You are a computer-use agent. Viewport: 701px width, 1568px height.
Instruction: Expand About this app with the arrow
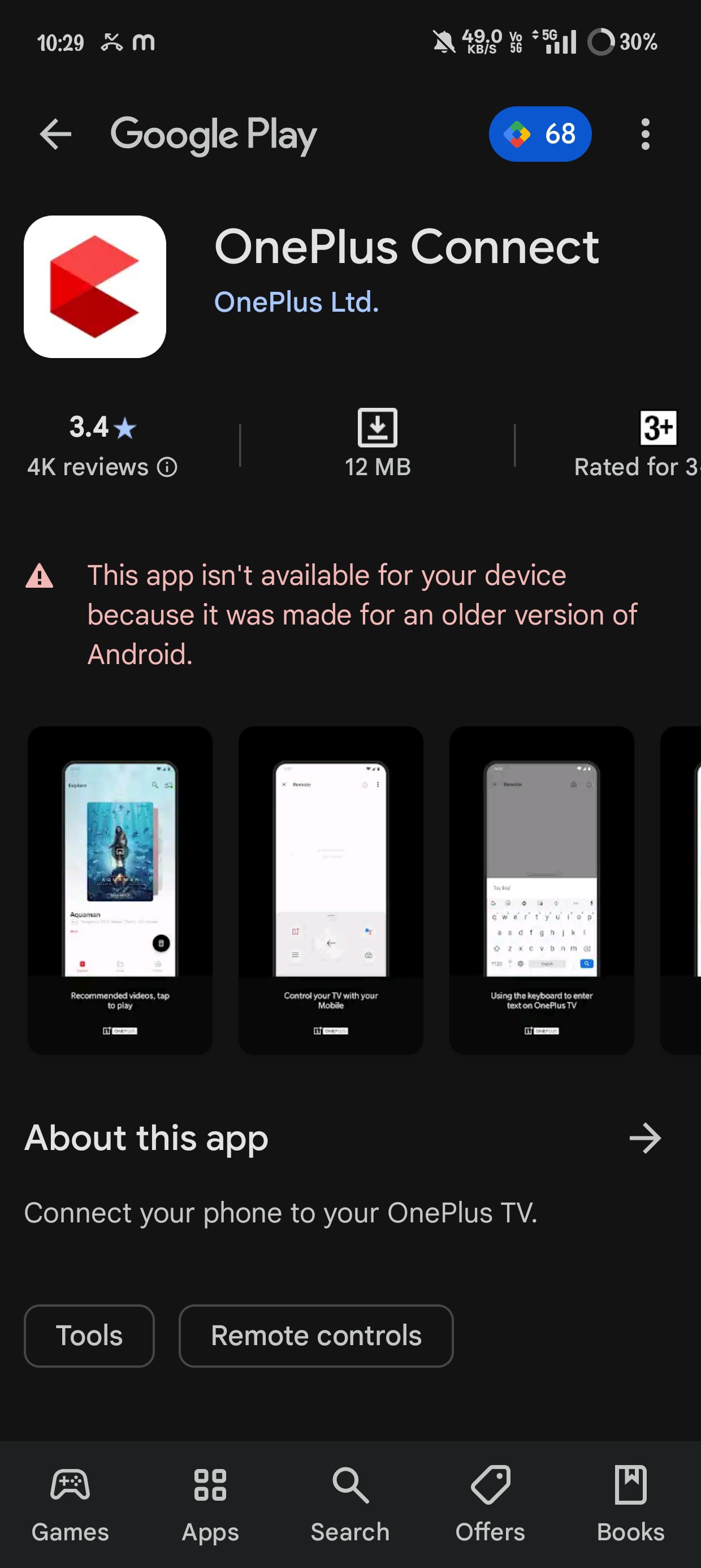645,1138
